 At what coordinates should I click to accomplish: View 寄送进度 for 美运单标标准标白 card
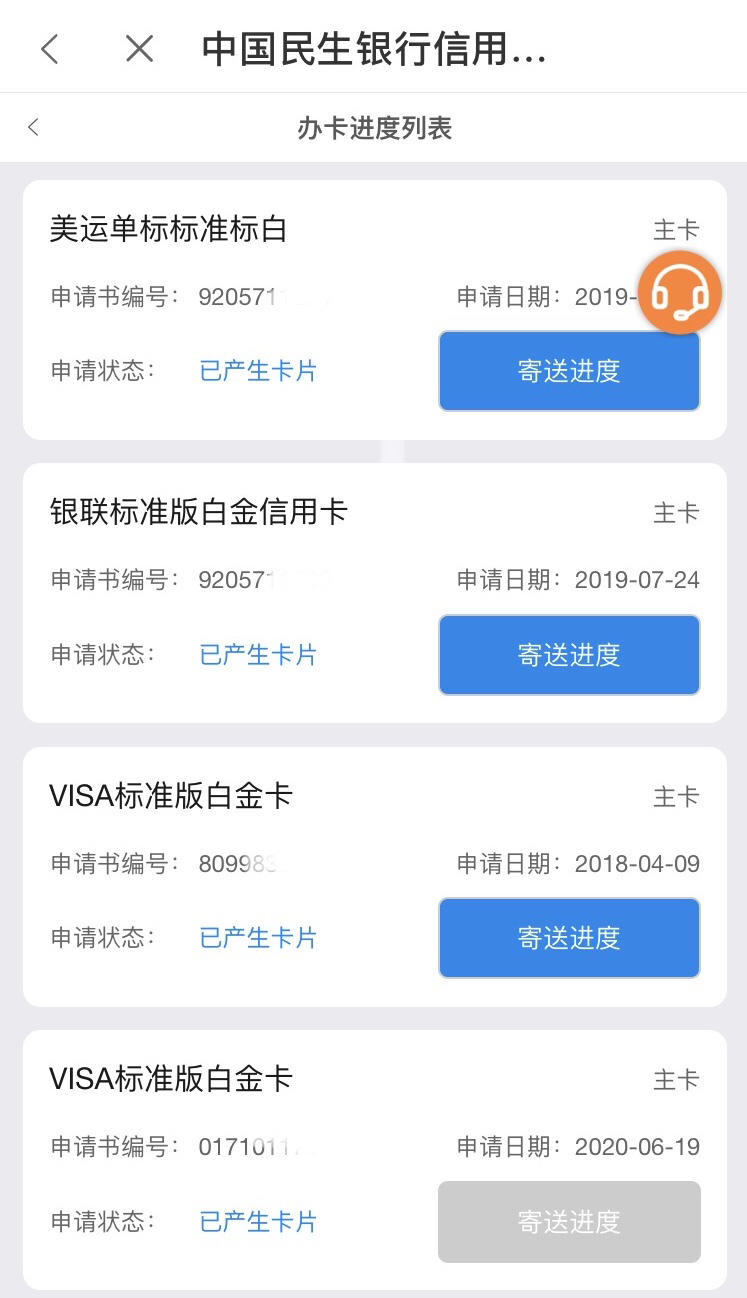(569, 371)
